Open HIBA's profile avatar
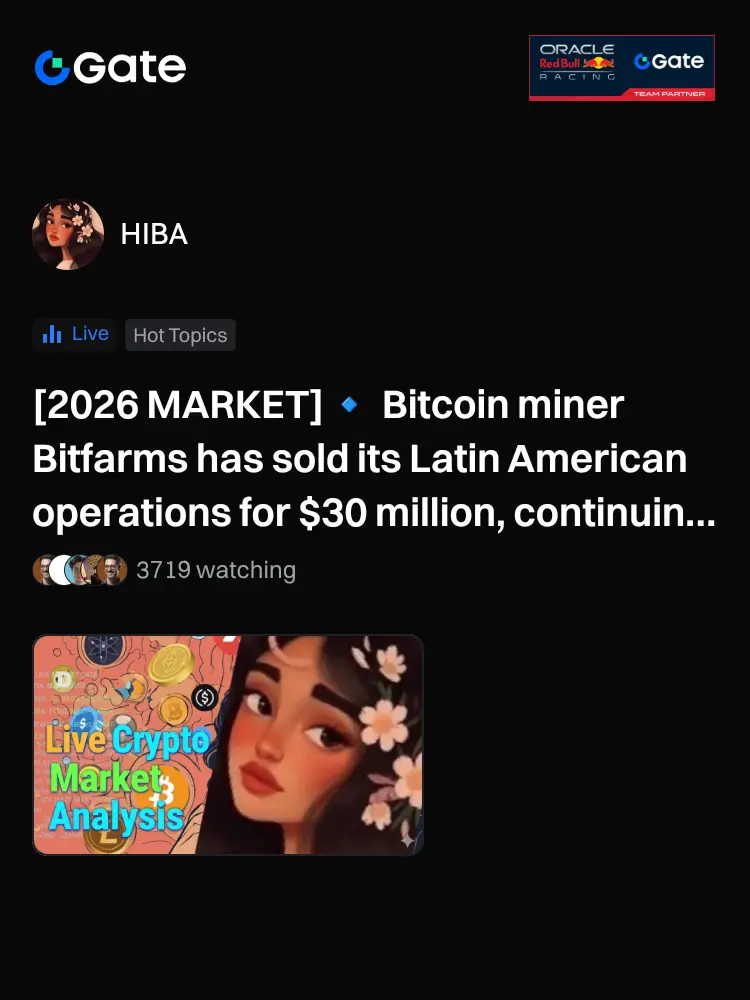The height and width of the screenshot is (1000, 750). pos(68,233)
